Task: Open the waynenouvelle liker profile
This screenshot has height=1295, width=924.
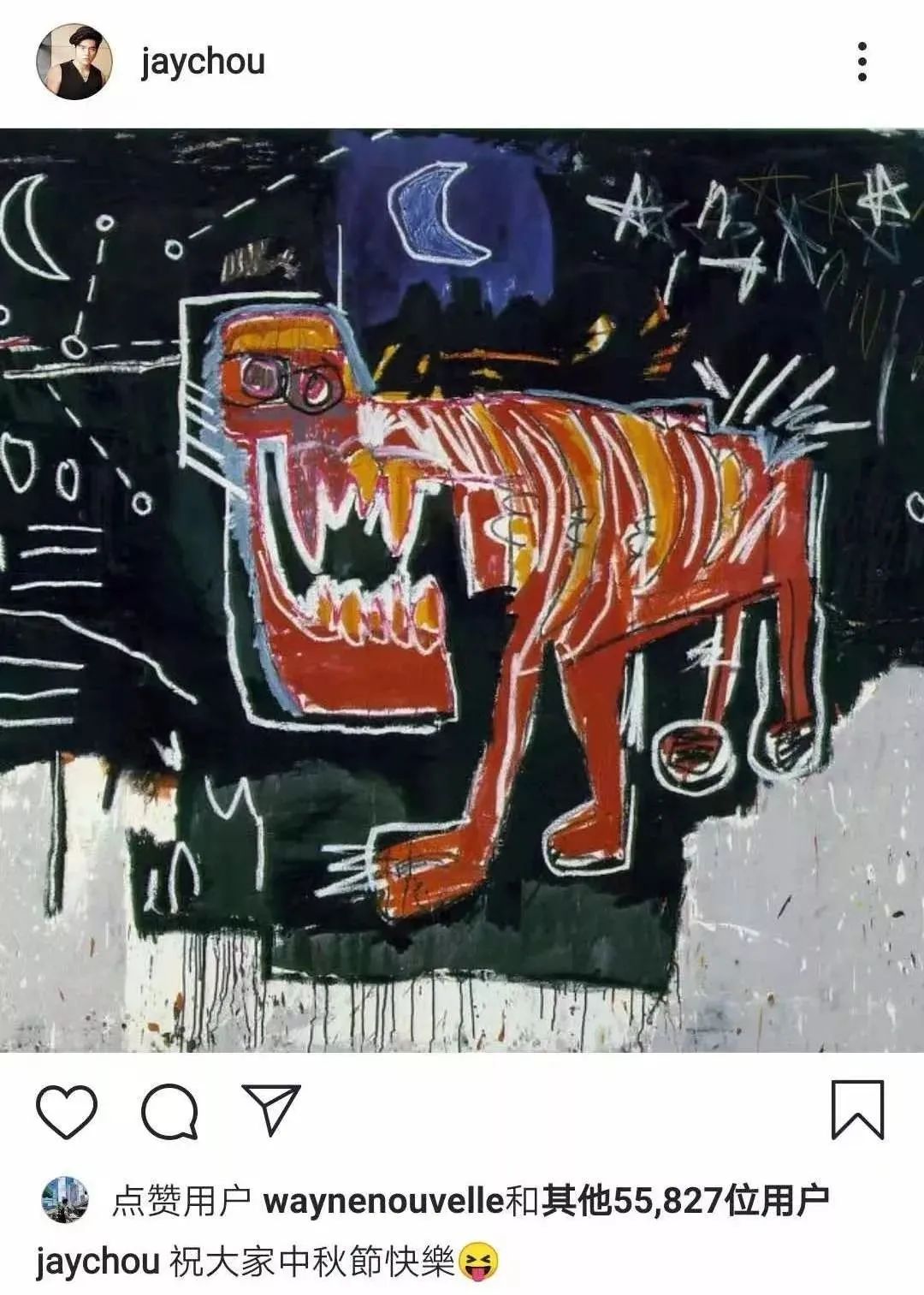Action: [384, 1202]
